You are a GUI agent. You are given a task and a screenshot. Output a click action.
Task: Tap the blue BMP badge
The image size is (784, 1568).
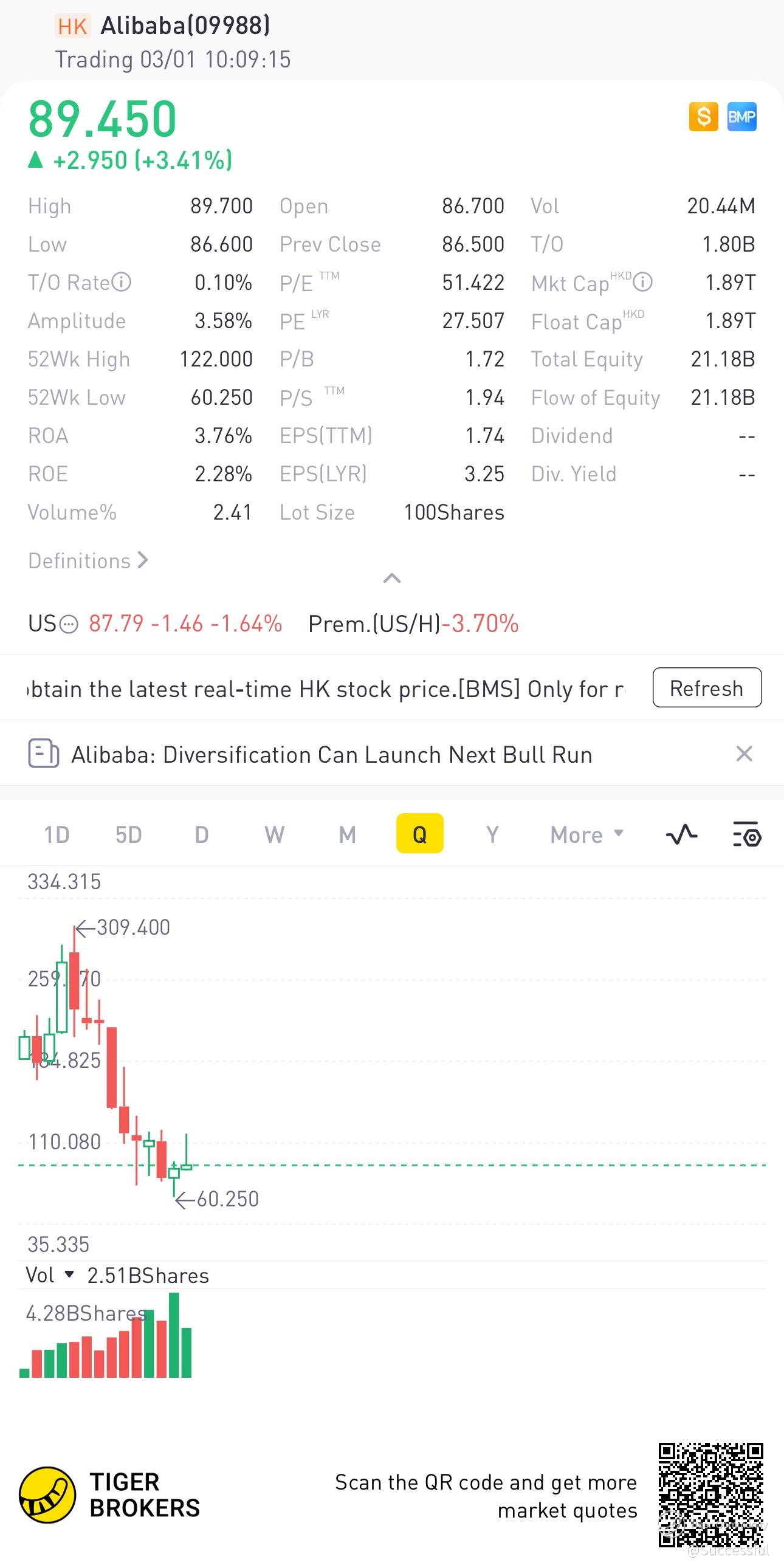click(741, 116)
